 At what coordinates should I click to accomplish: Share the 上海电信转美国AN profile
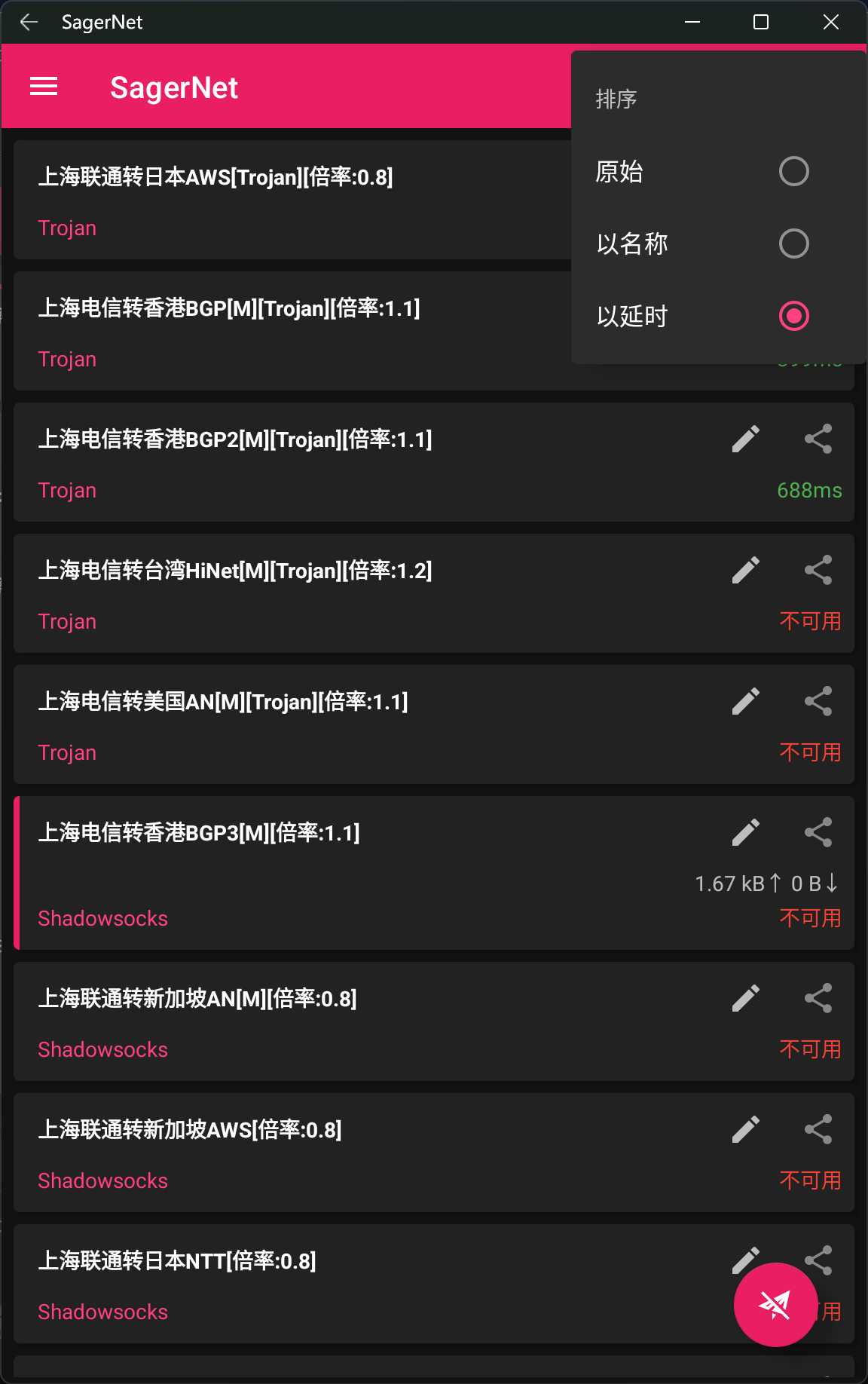(x=818, y=701)
